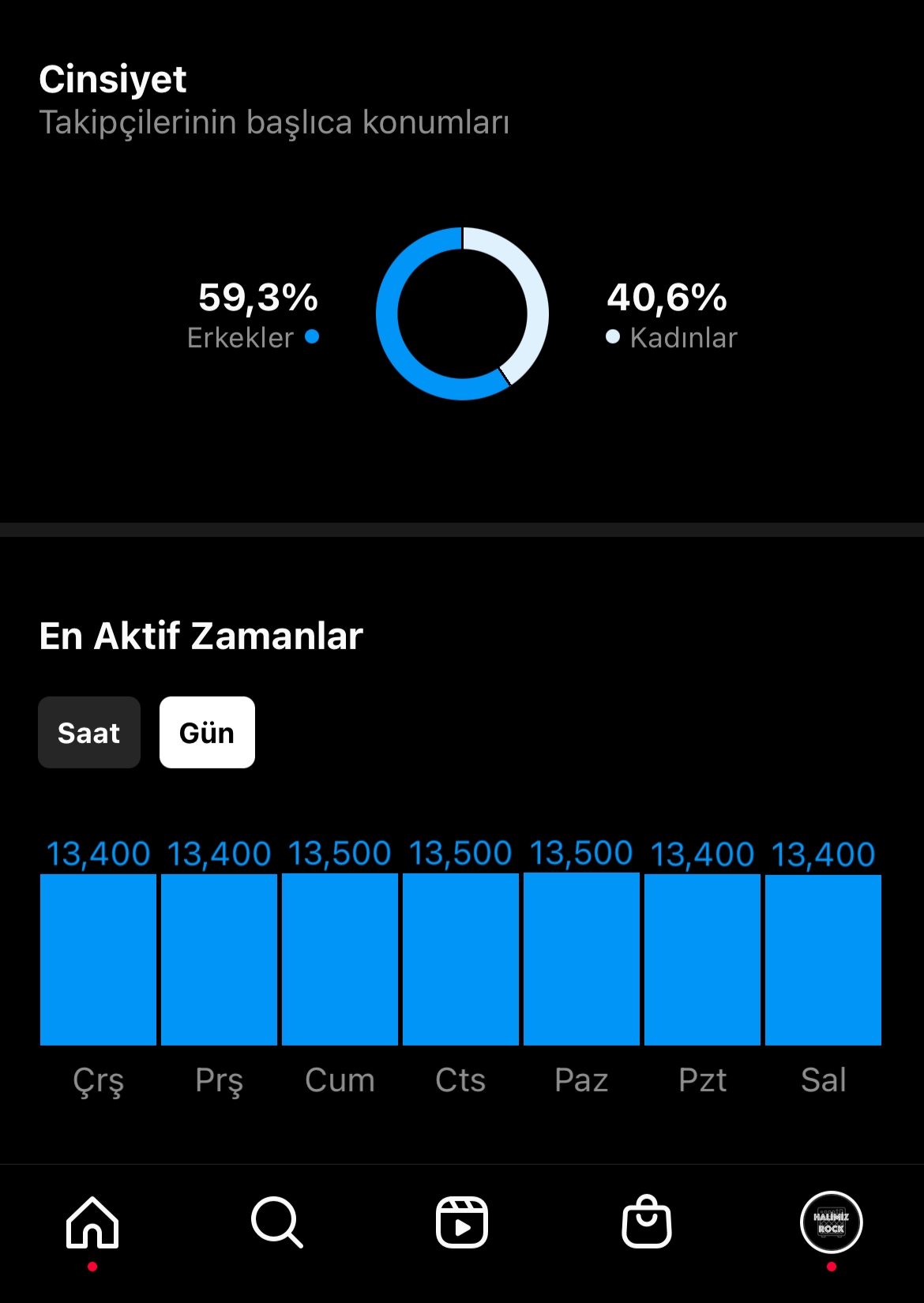Tap the Cum bar in chart
Image resolution: width=924 pixels, height=1303 pixels.
[340, 959]
